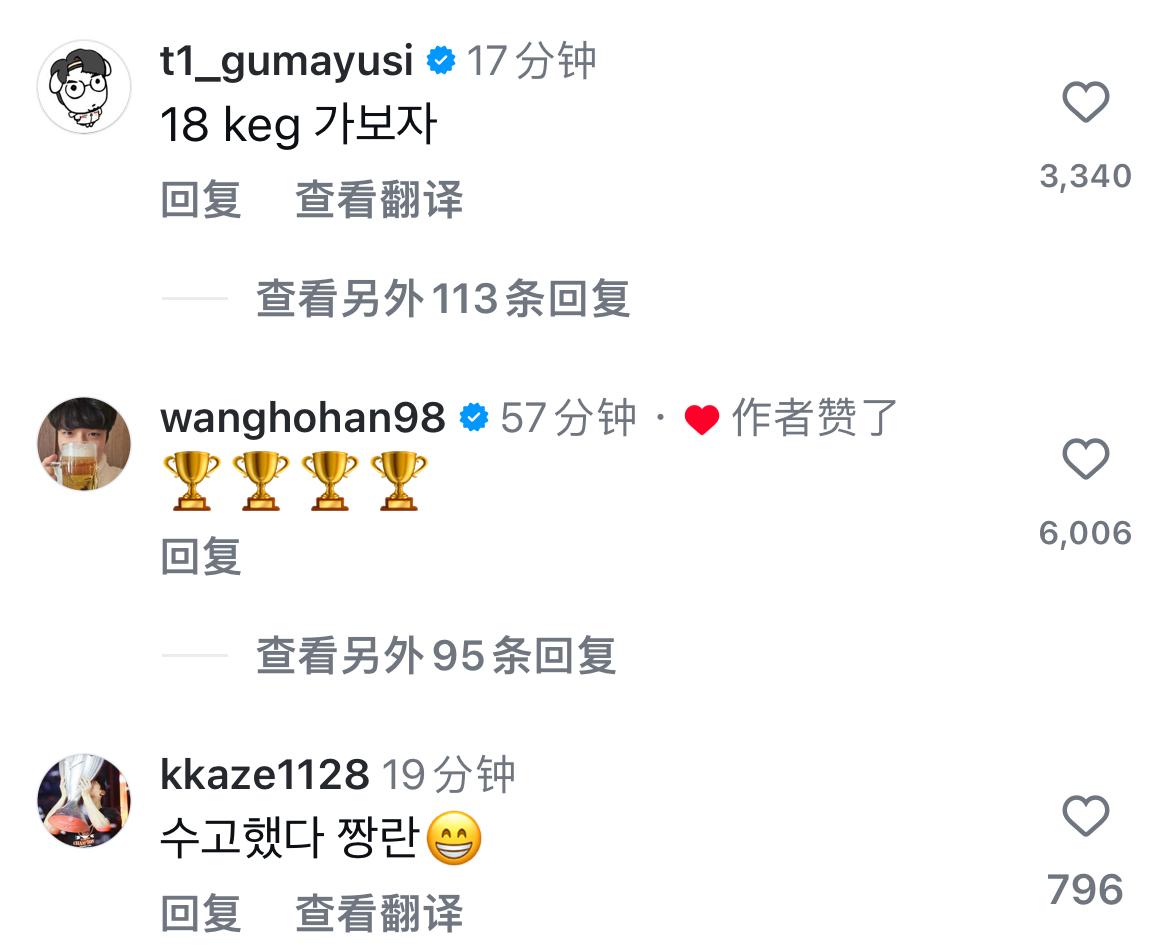Visit profile via wanghohan98 username

tap(302, 417)
